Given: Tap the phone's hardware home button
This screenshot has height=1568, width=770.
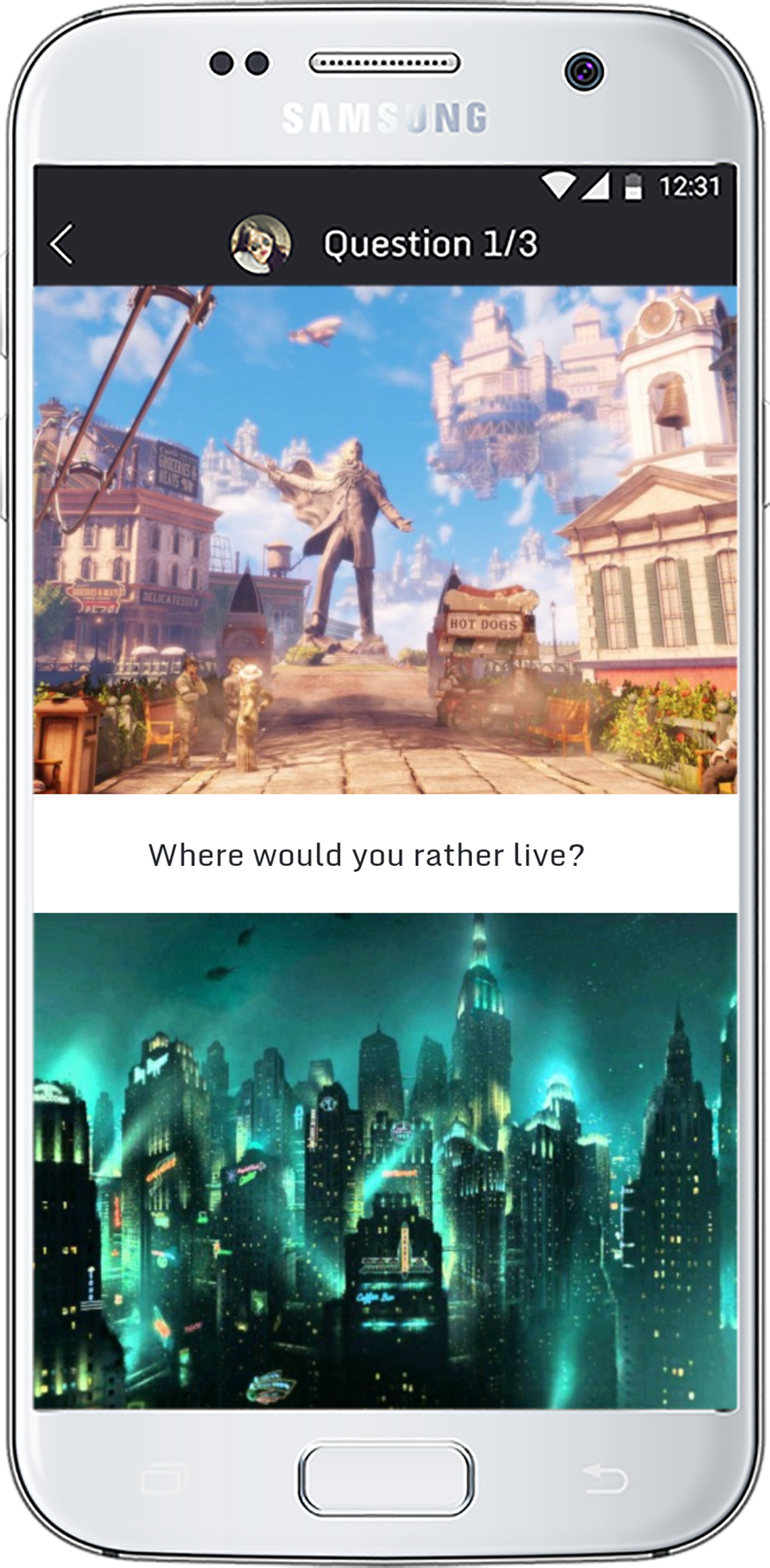Looking at the screenshot, I should coord(385,1479).
